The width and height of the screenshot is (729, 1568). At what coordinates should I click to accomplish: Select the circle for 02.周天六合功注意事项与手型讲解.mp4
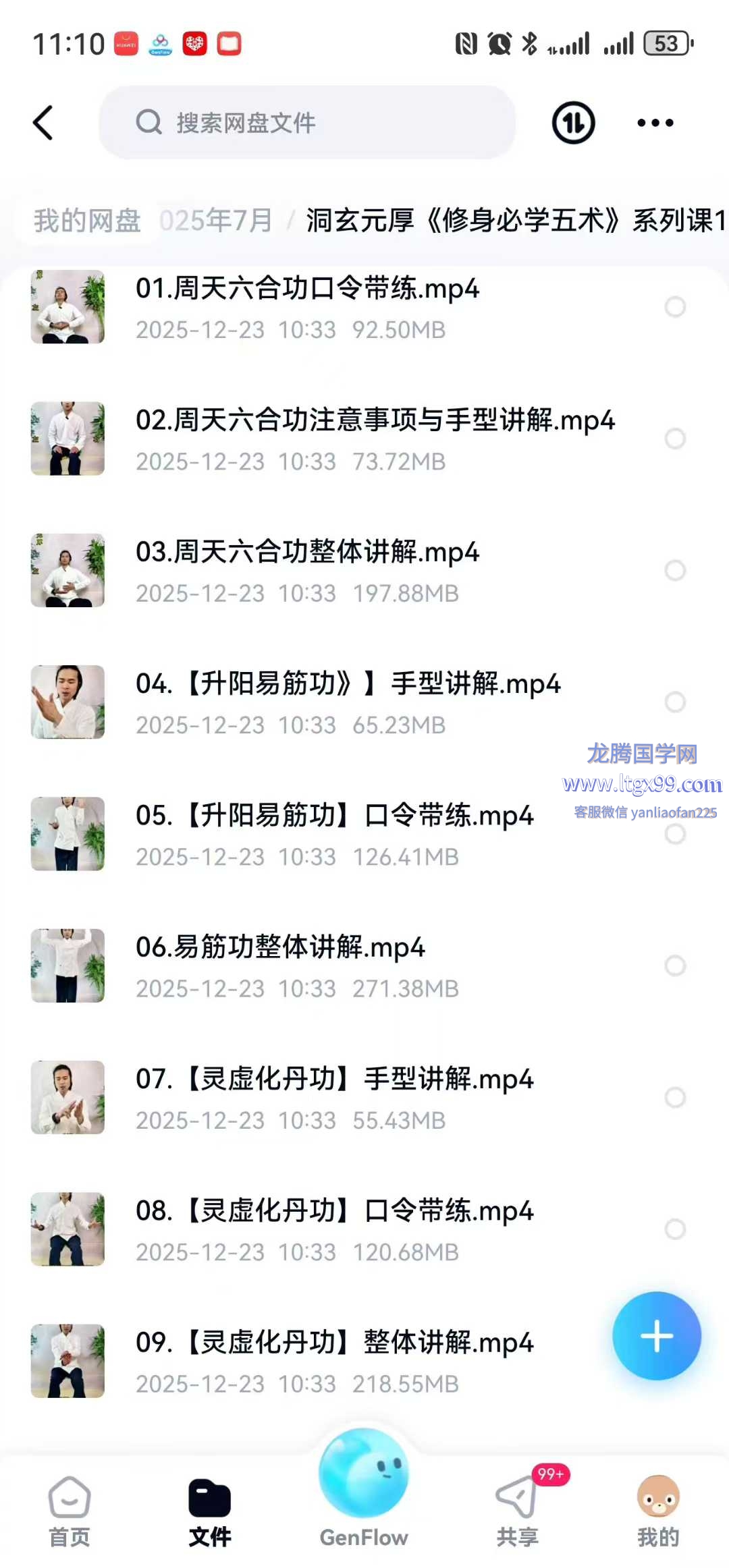pyautogui.click(x=675, y=439)
